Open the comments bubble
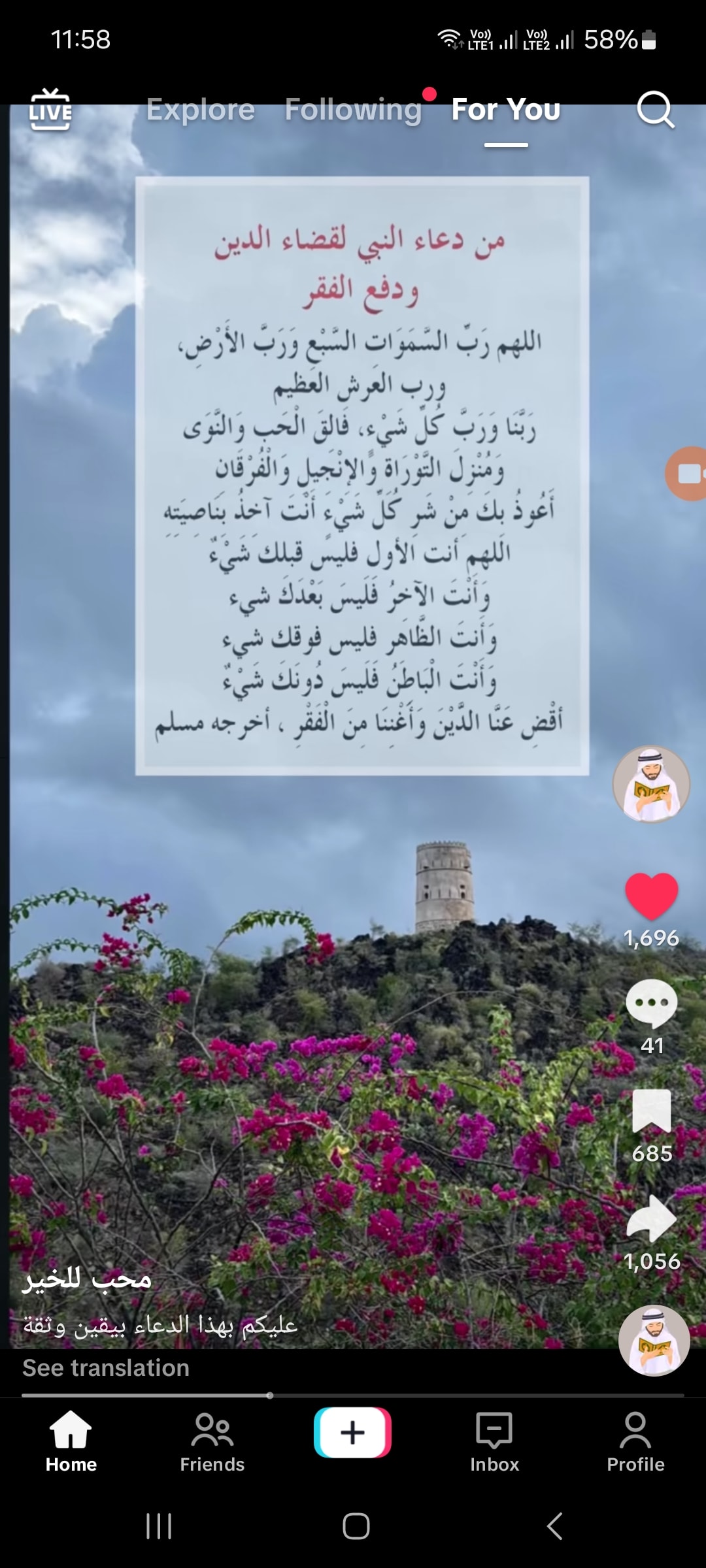The width and height of the screenshot is (706, 1568). click(x=651, y=1004)
